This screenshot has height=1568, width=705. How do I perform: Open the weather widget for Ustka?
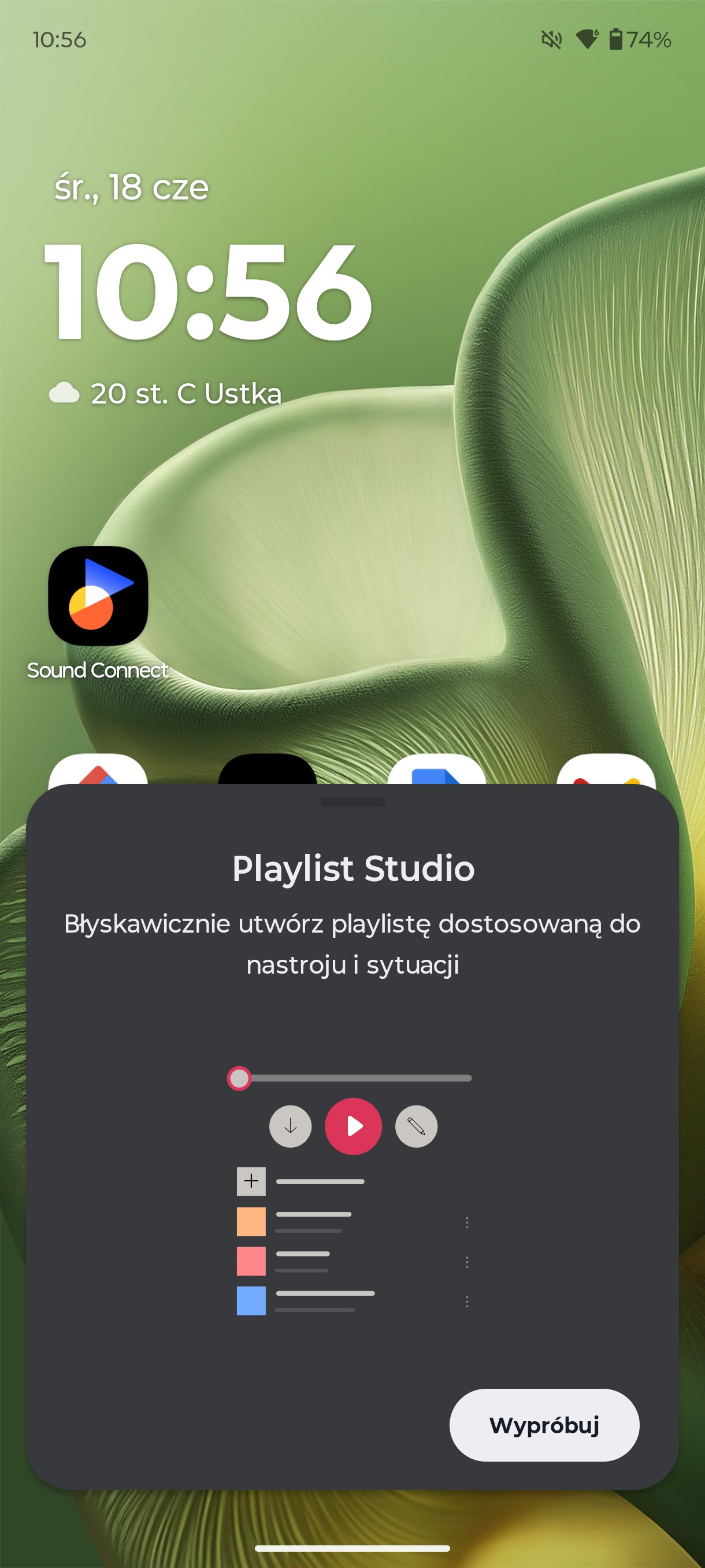[x=165, y=393]
